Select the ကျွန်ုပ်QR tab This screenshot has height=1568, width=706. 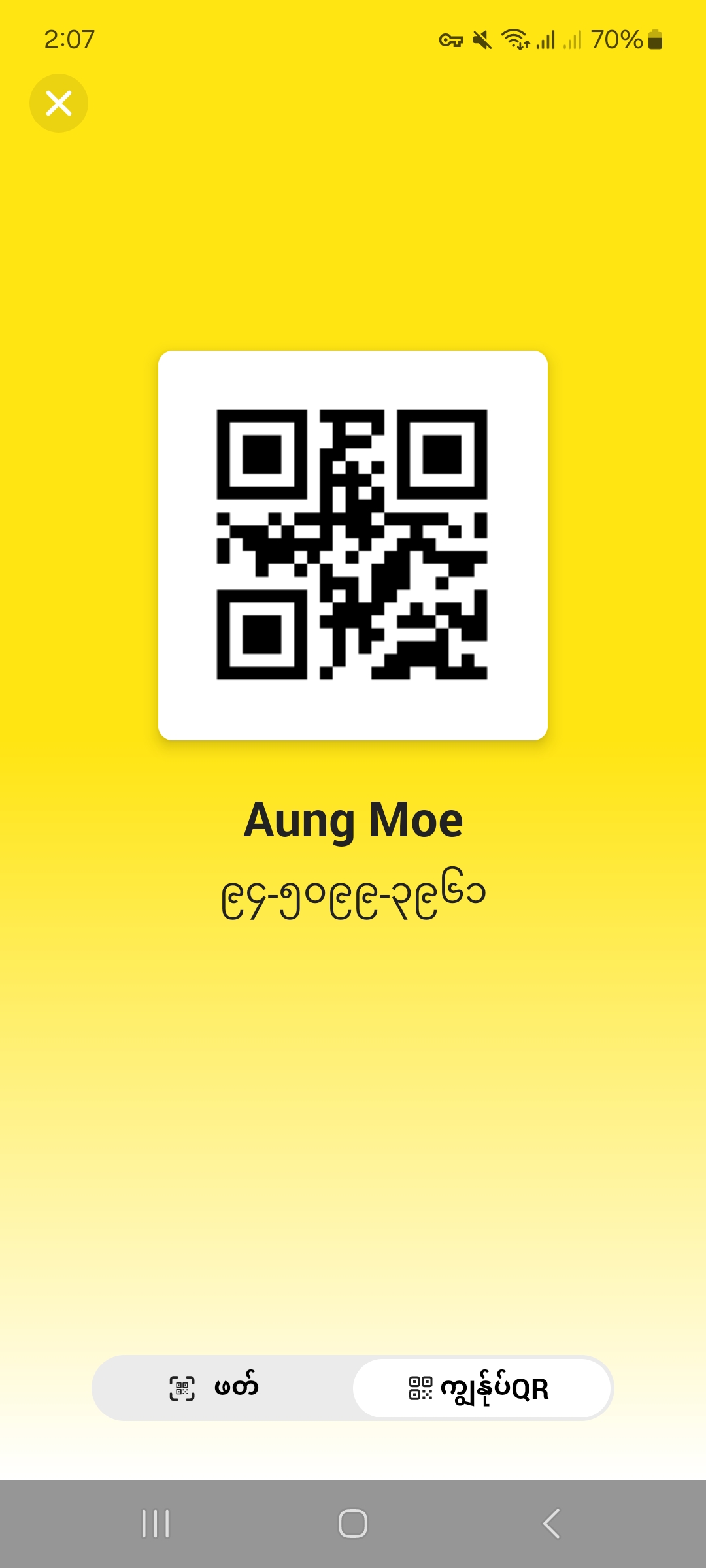[481, 1388]
